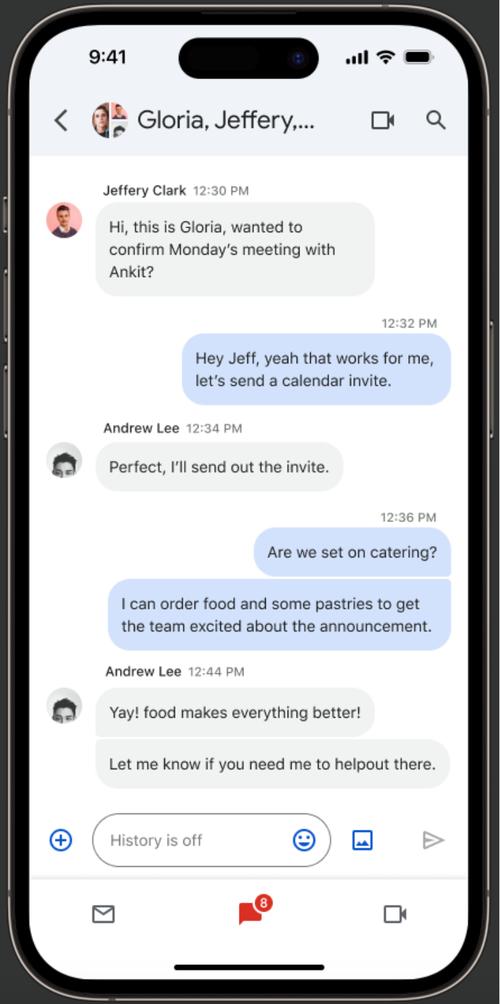Switch to the Meet video tab
The height and width of the screenshot is (1004, 500).
click(395, 914)
